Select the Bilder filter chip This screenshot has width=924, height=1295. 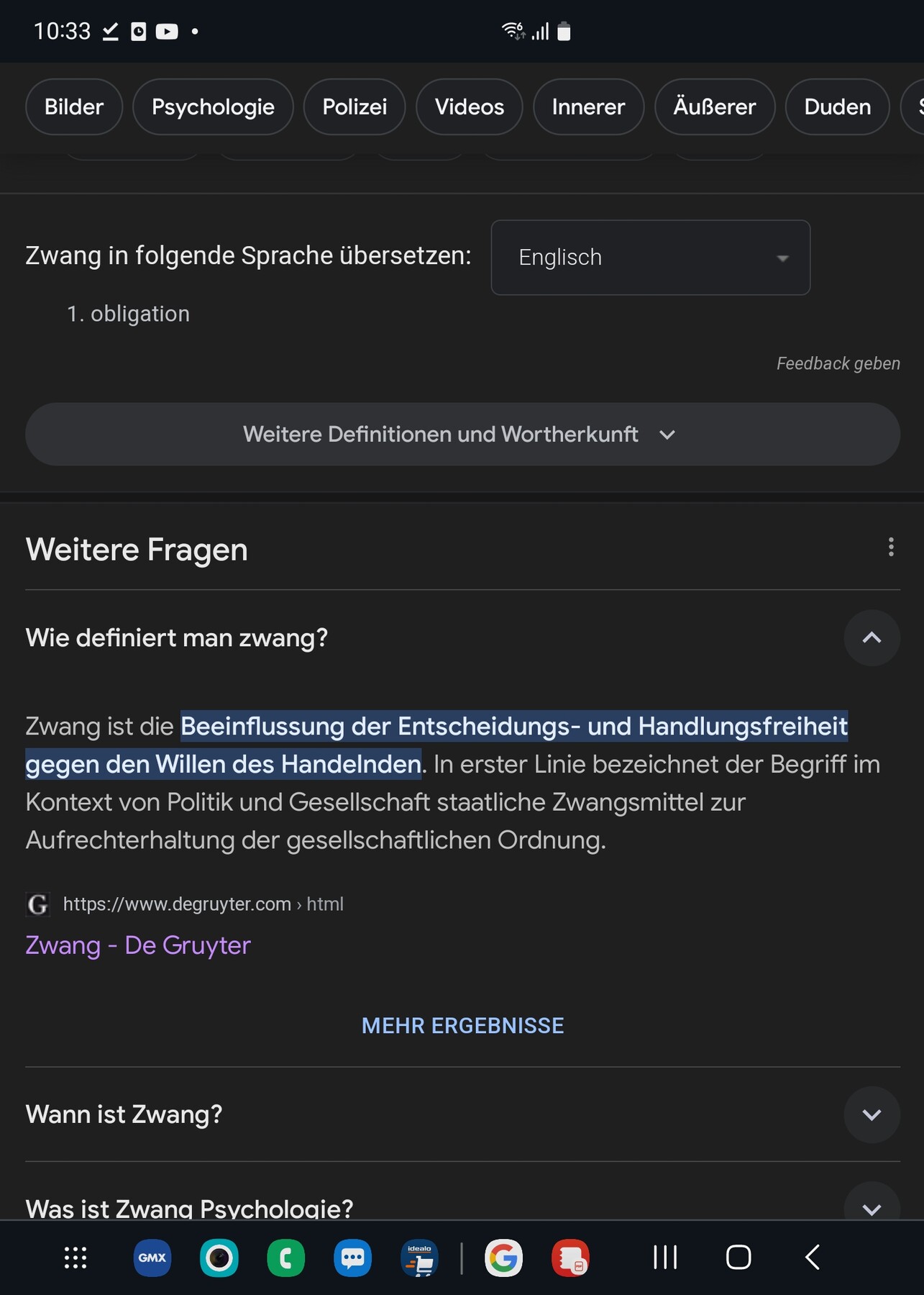74,106
